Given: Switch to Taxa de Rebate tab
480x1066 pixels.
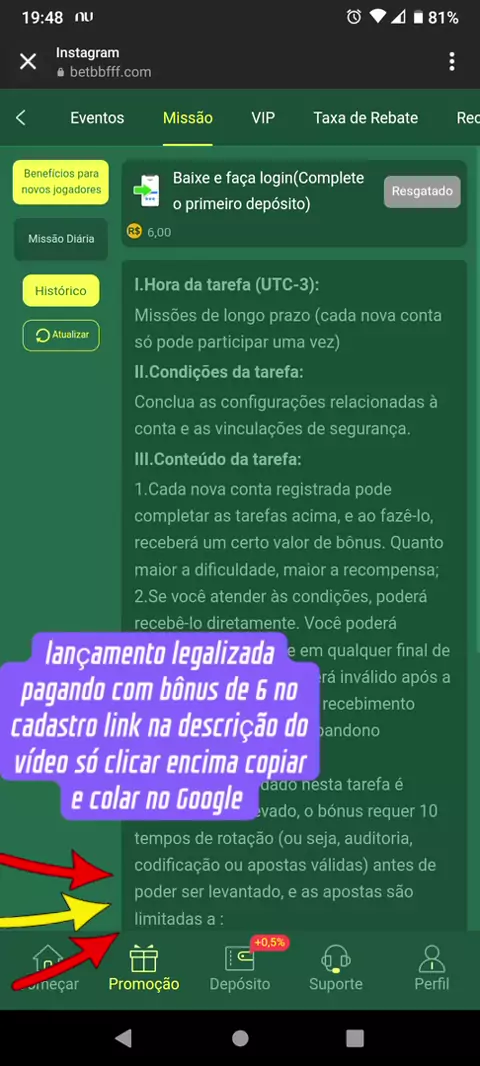Looking at the screenshot, I should [x=366, y=118].
